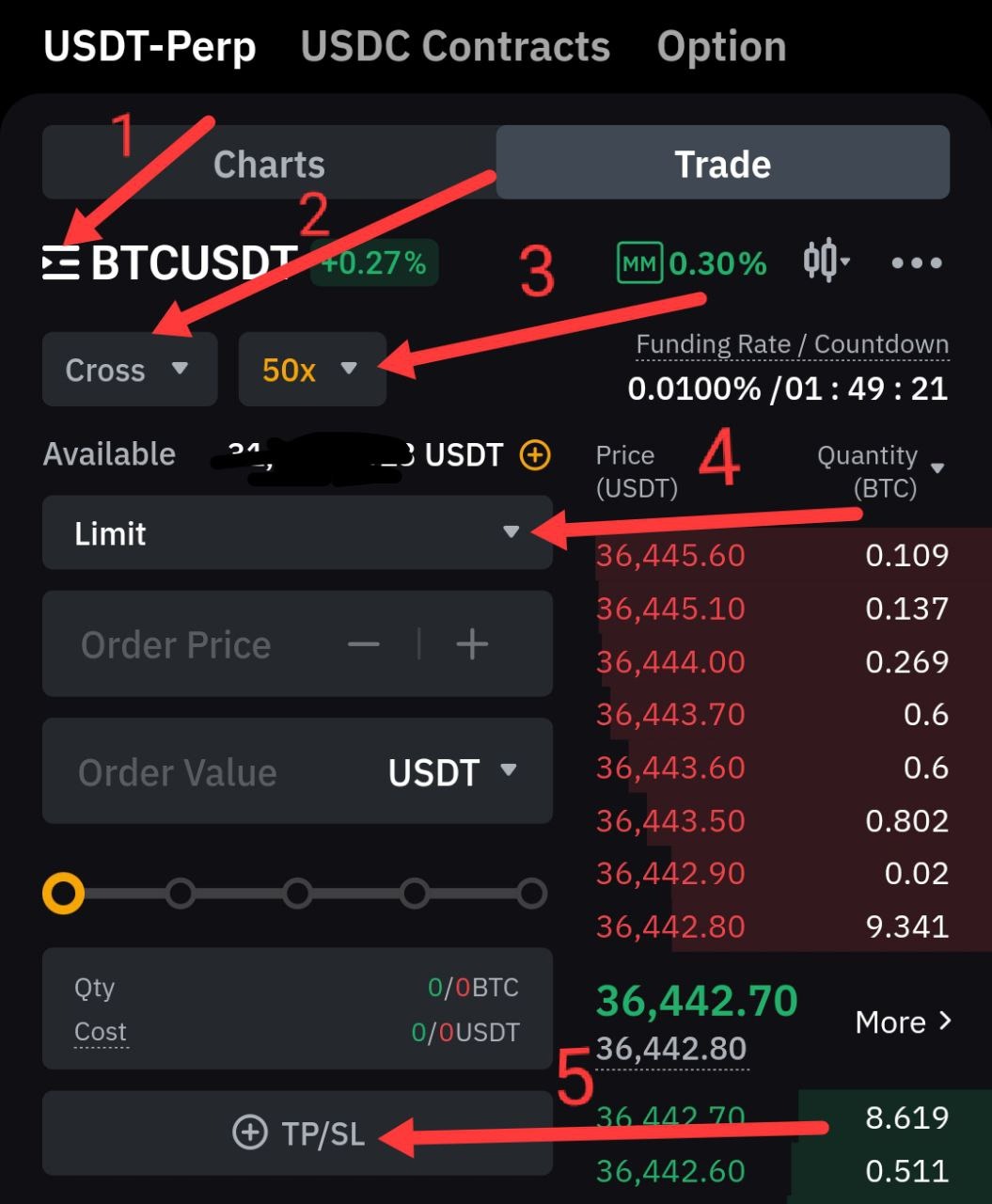Increase order price with plus

point(472,645)
